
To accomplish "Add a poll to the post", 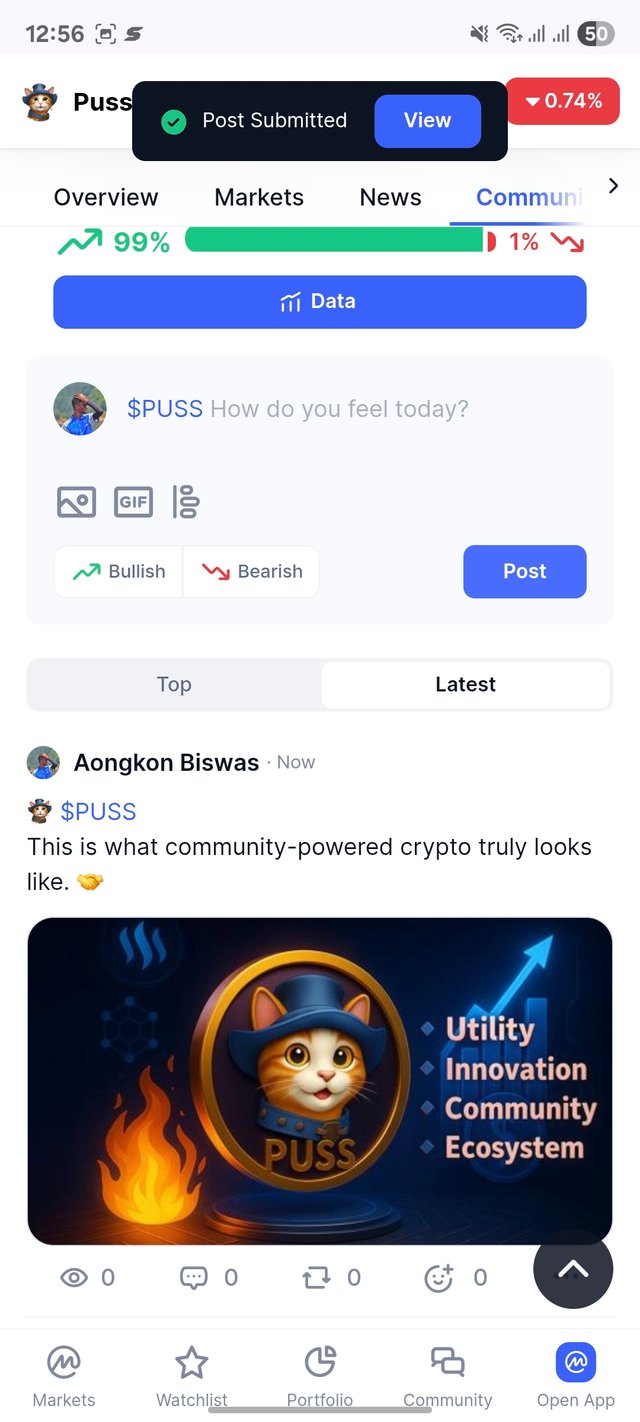I will pyautogui.click(x=186, y=502).
